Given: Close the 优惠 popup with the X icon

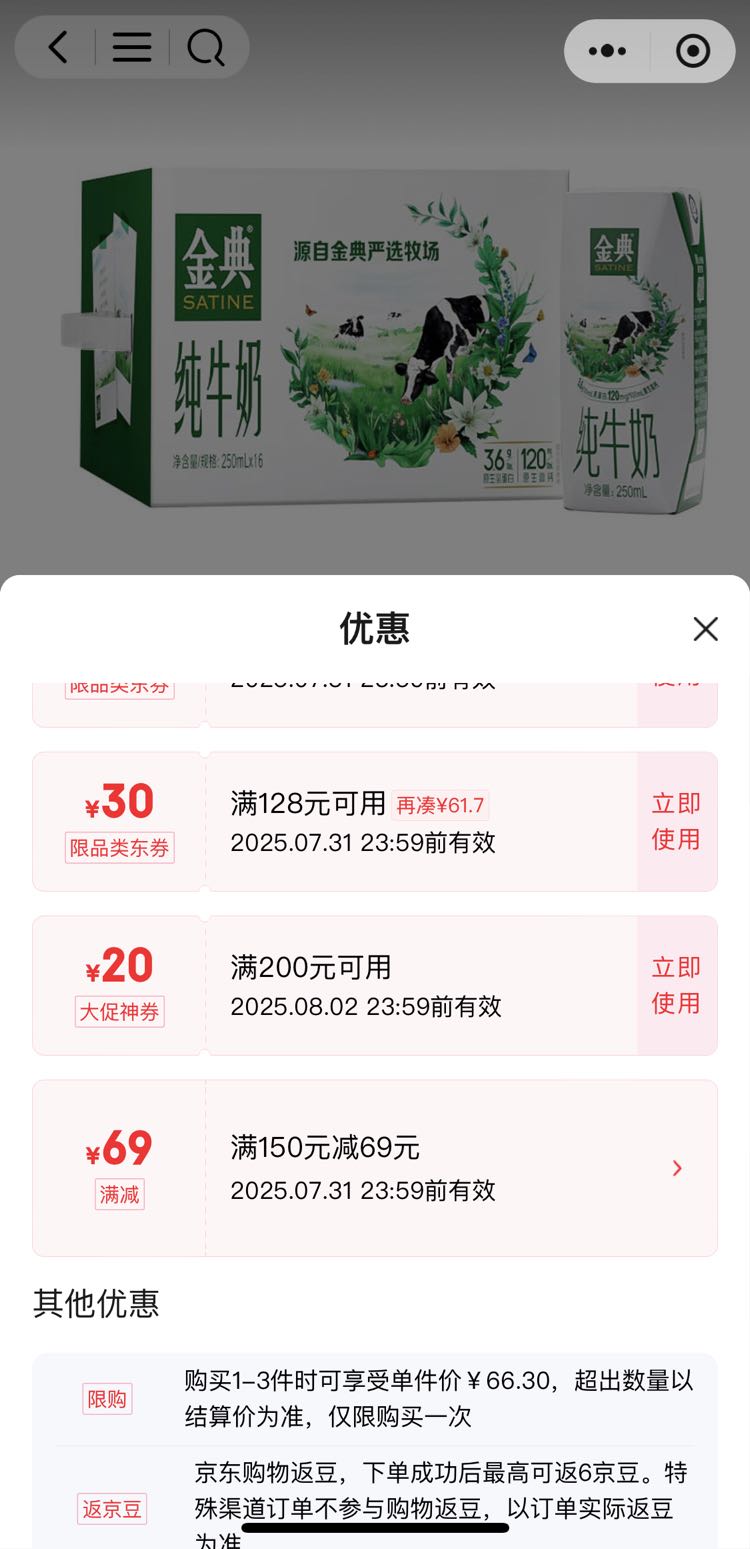Looking at the screenshot, I should pos(706,629).
